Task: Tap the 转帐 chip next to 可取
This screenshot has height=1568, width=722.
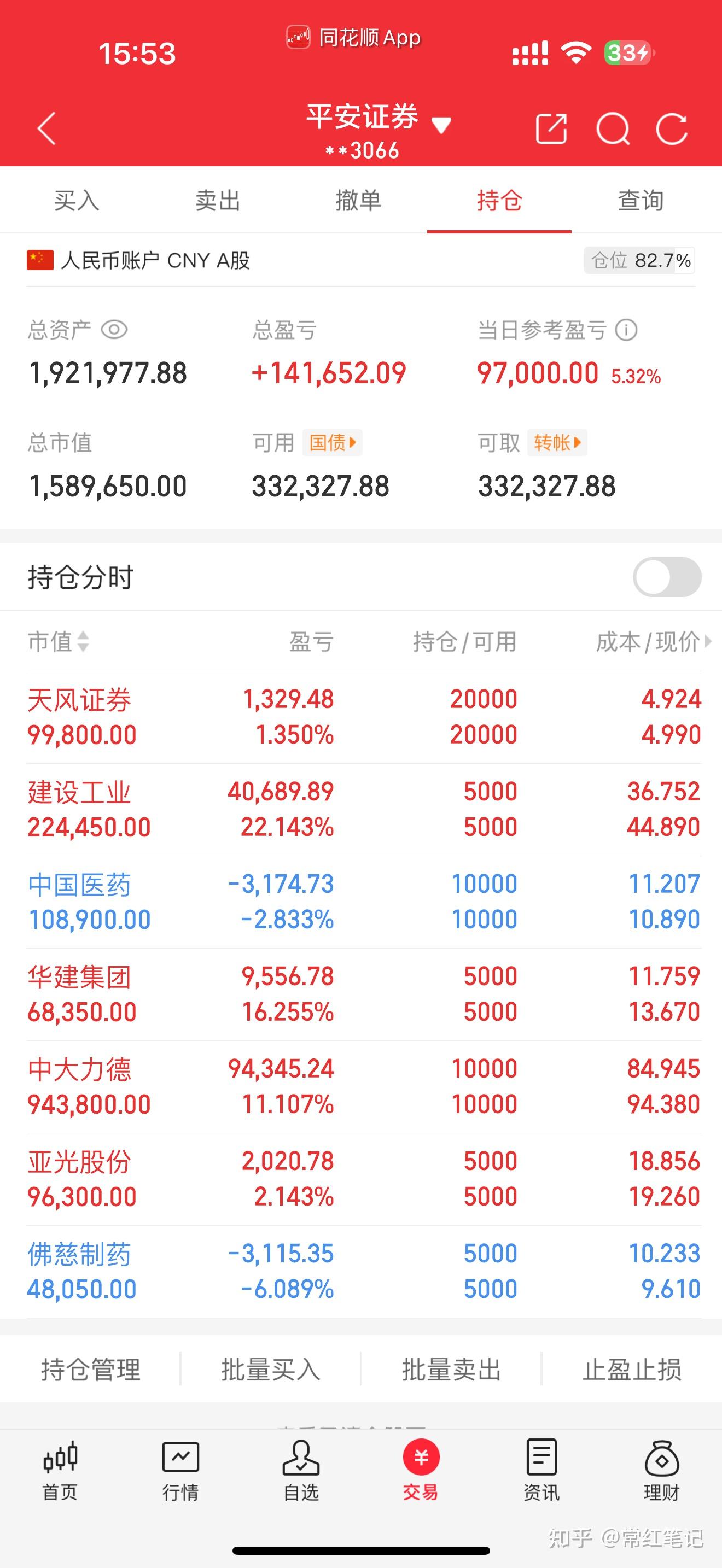Action: coord(557,442)
